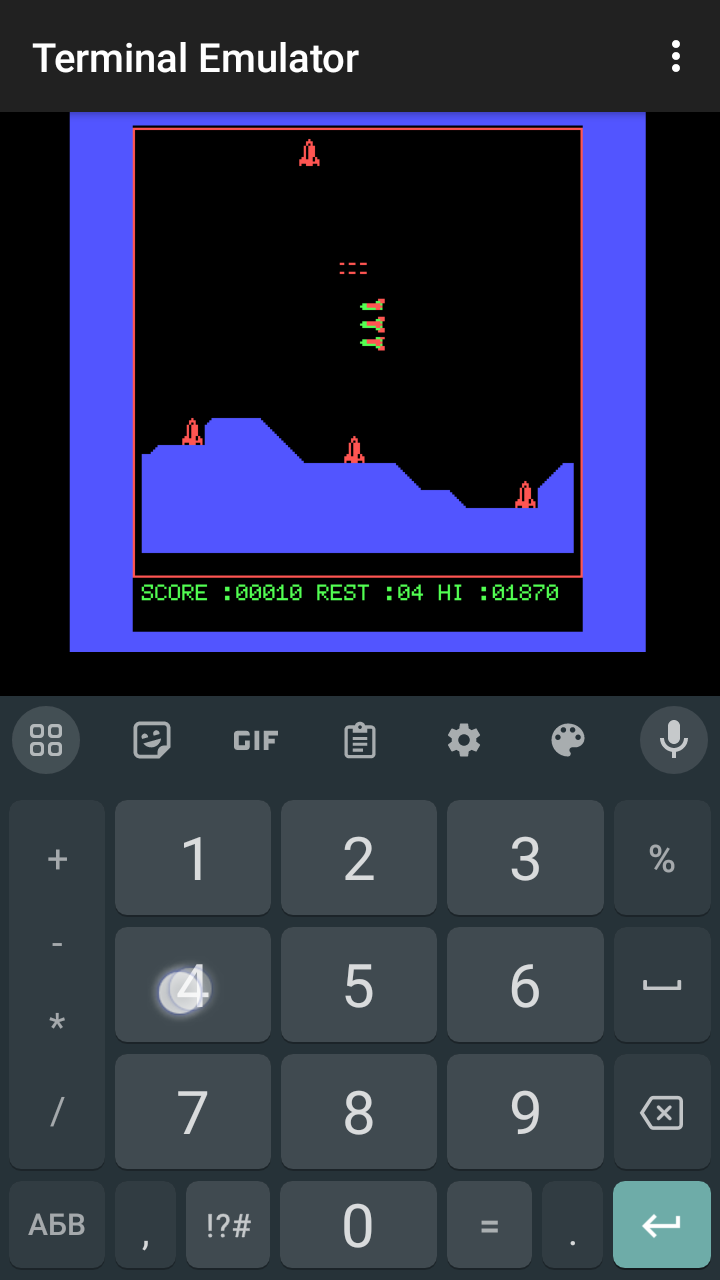The width and height of the screenshot is (720, 1280).
Task: Delete a character with the backspace key
Action: (662, 1112)
